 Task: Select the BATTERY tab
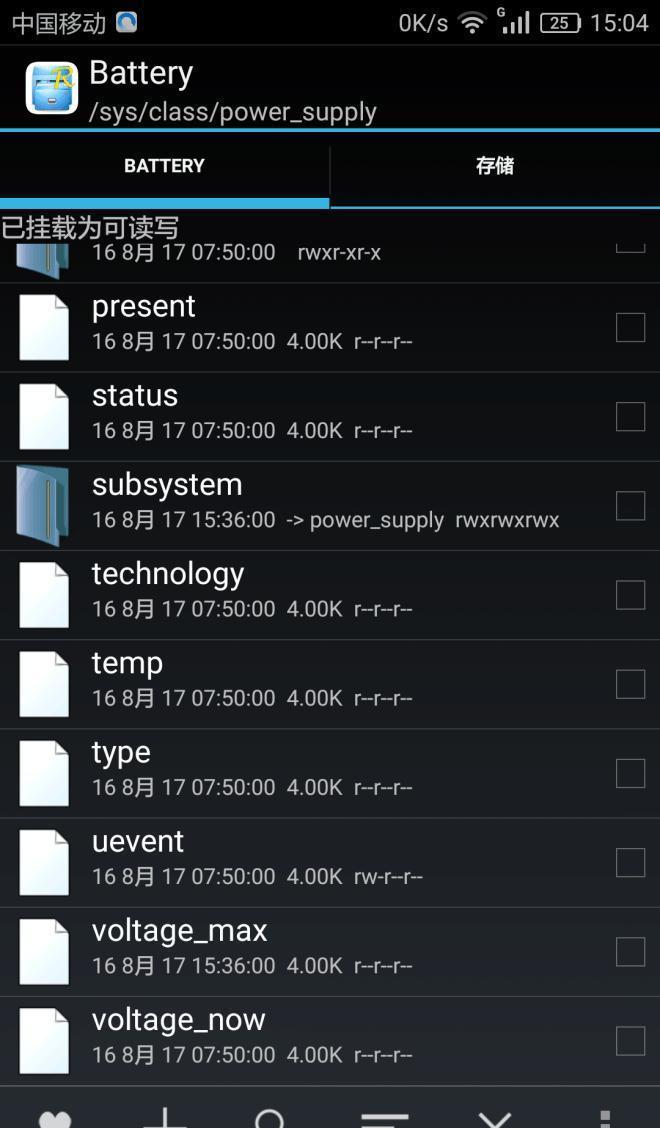coord(164,166)
